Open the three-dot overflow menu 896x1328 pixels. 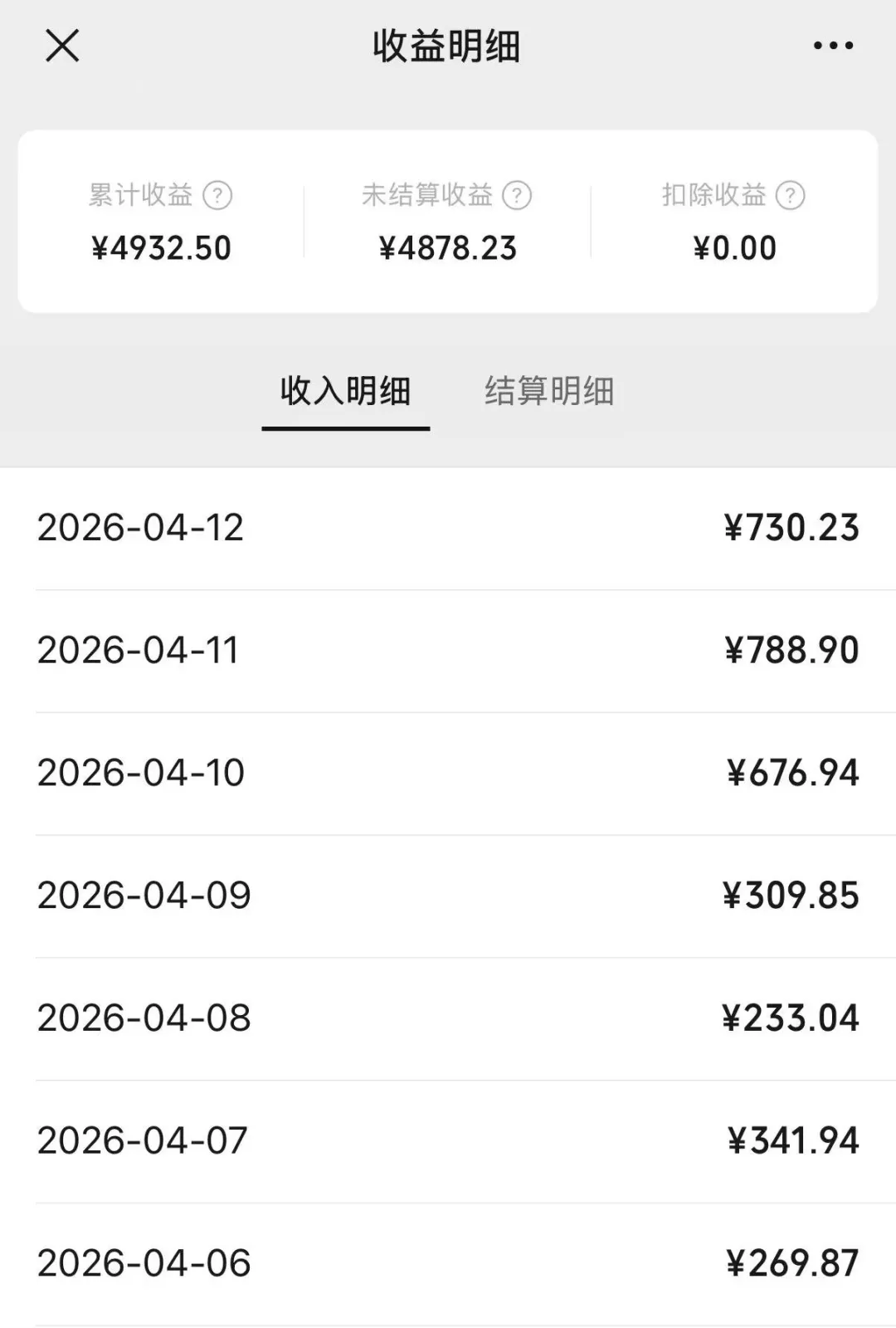pos(833,46)
